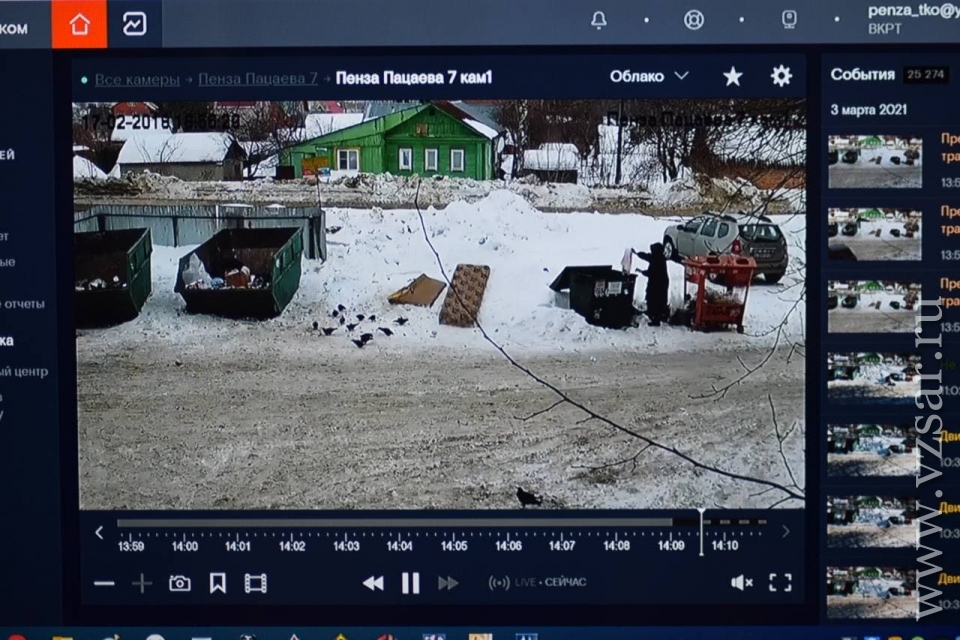Follow the 'Все камеры' breadcrumb link

pyautogui.click(x=137, y=78)
